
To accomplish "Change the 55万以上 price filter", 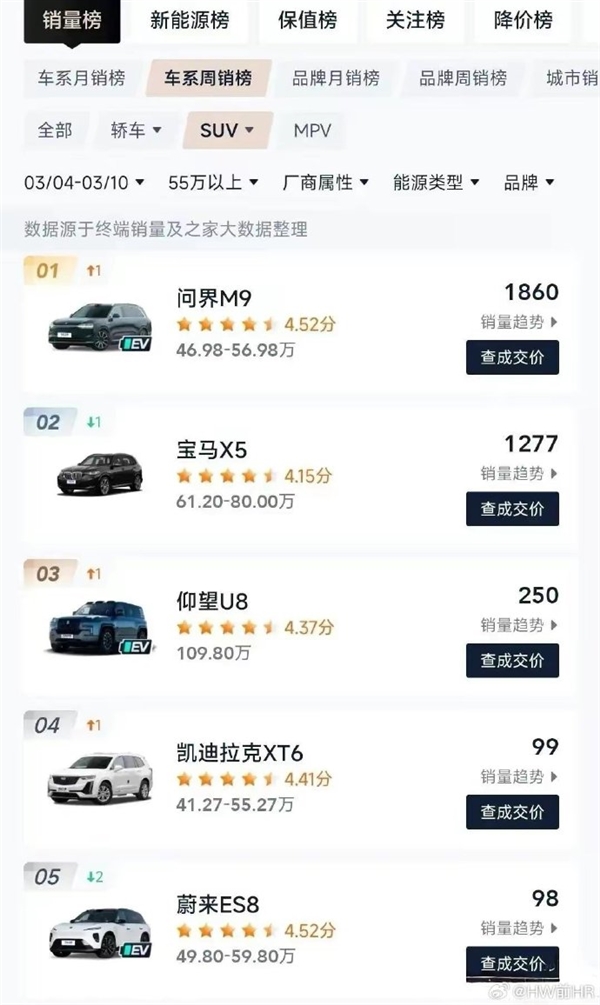I will point(213,182).
